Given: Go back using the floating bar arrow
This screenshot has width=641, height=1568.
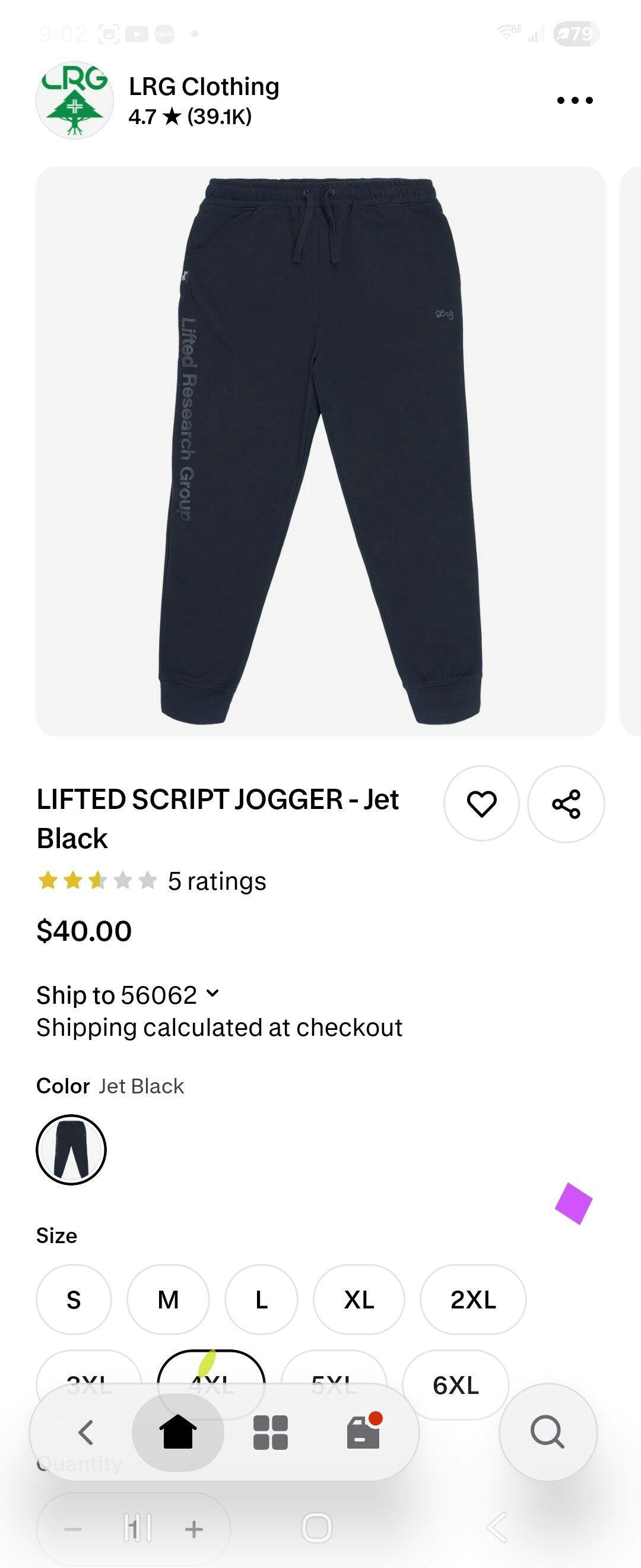Looking at the screenshot, I should click(85, 1431).
